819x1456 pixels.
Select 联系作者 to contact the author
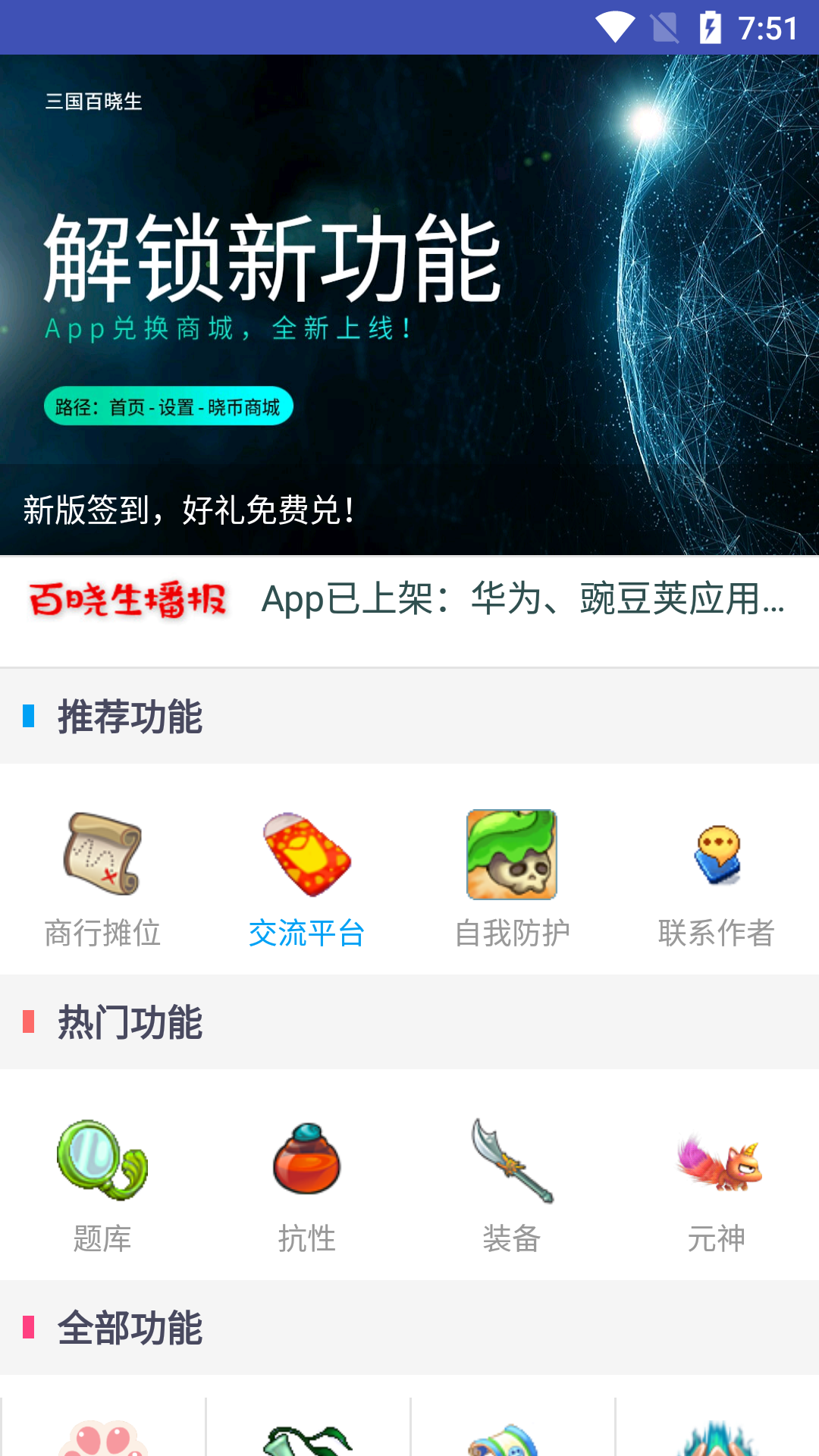(x=717, y=877)
